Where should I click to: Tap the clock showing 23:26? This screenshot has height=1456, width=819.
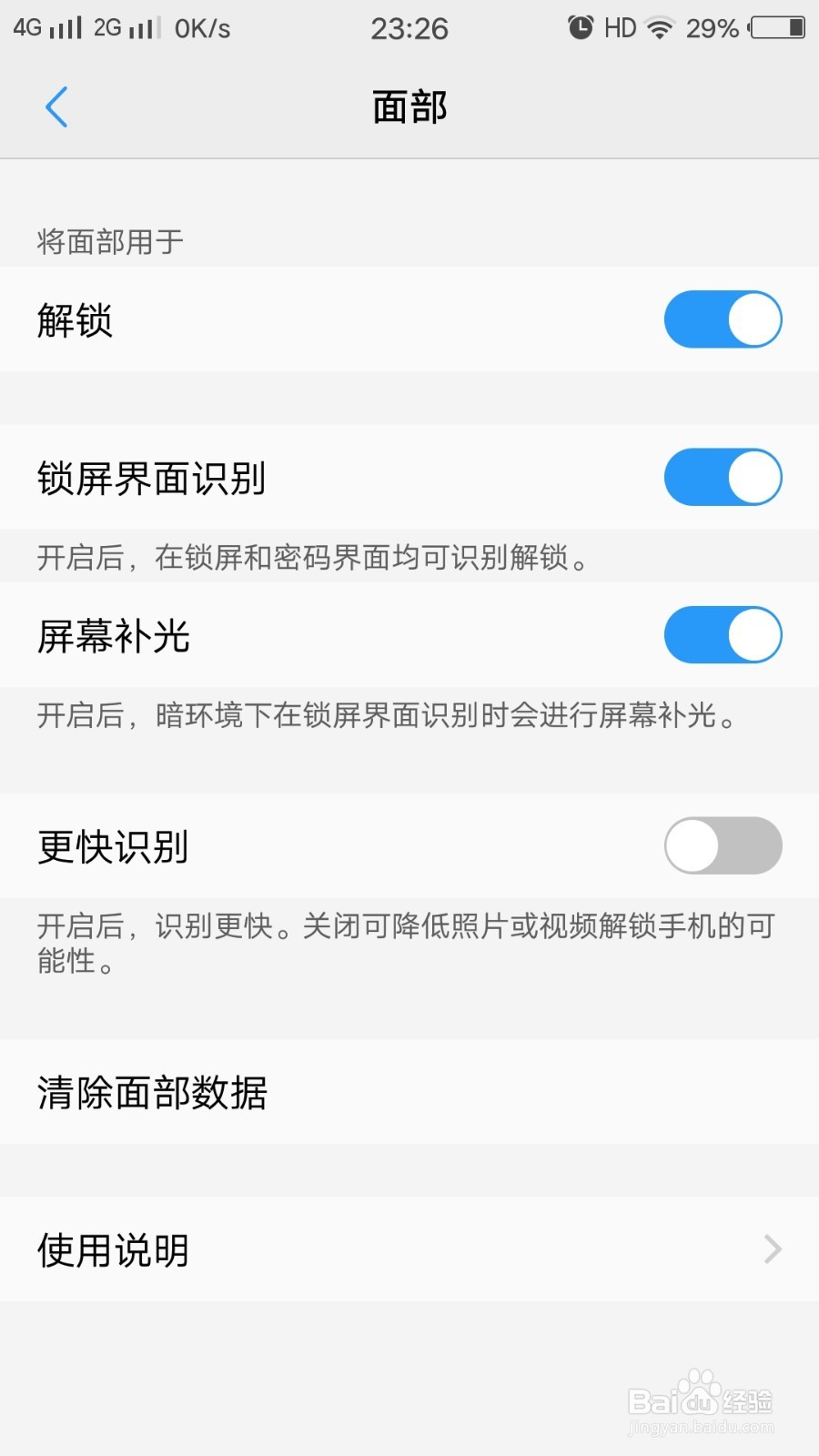pyautogui.click(x=409, y=27)
